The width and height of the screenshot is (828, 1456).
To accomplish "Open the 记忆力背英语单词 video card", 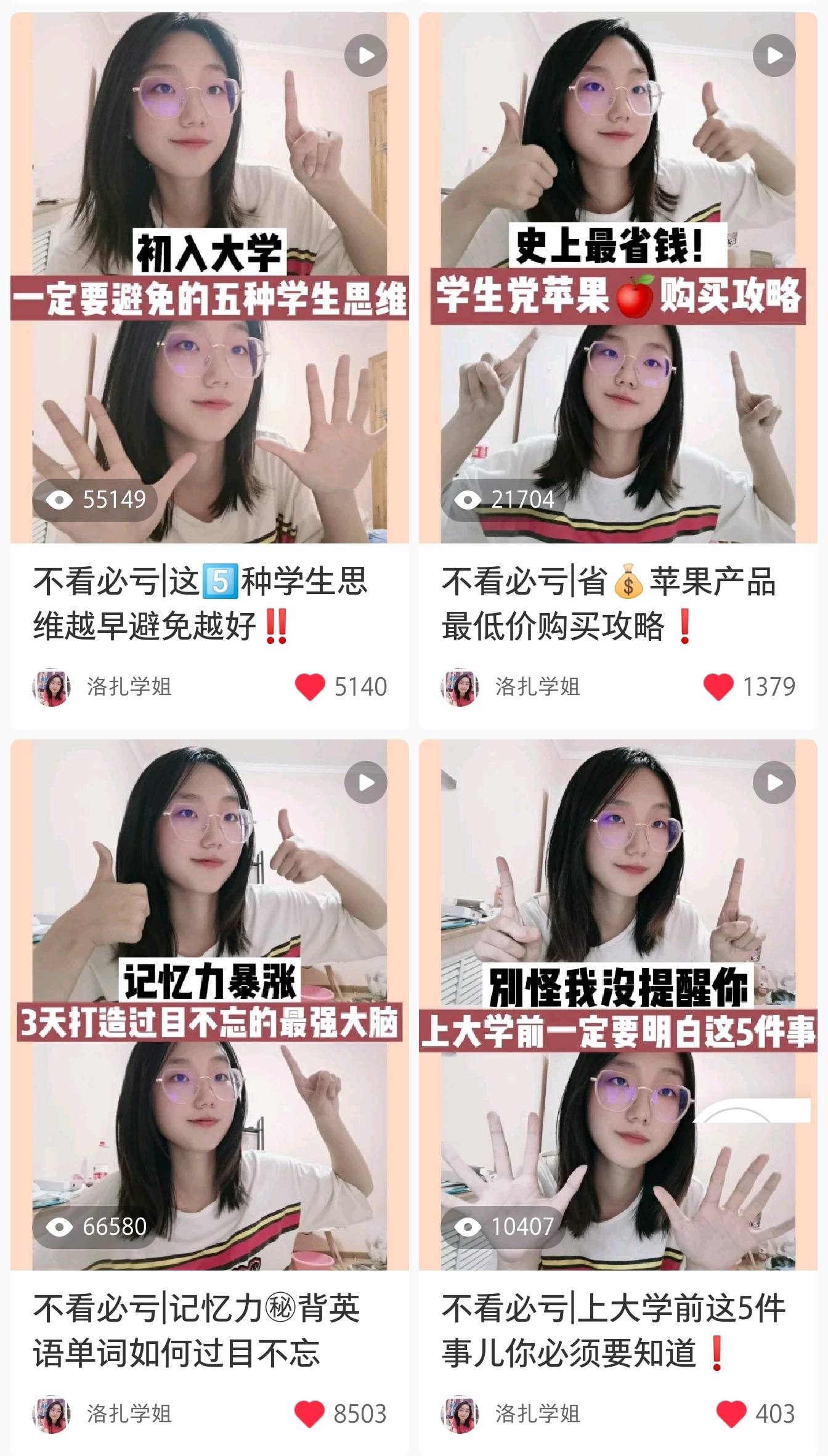I will click(209, 1004).
